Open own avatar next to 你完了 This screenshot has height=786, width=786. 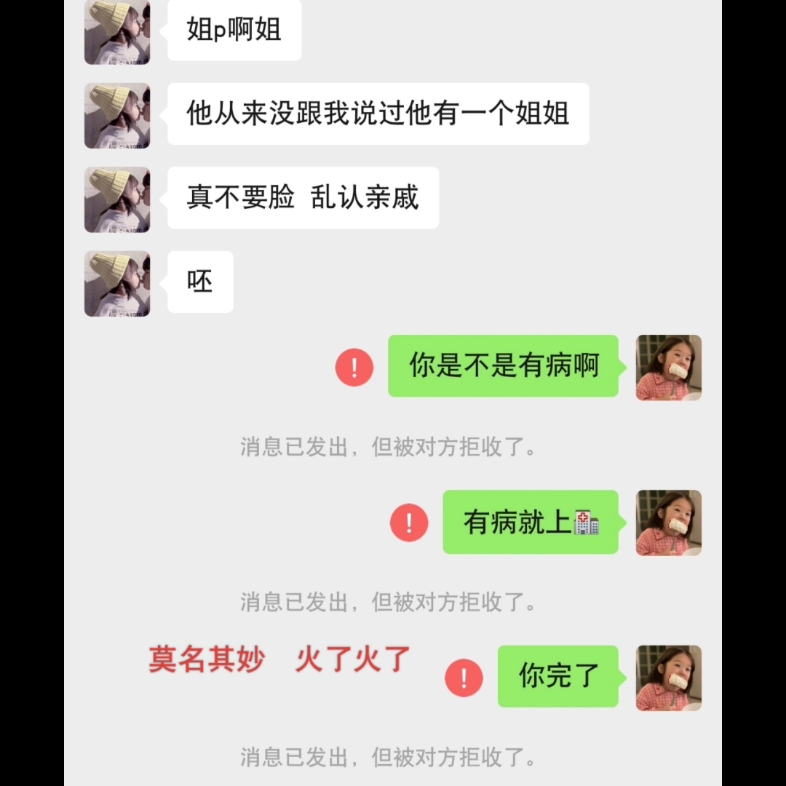click(x=668, y=678)
